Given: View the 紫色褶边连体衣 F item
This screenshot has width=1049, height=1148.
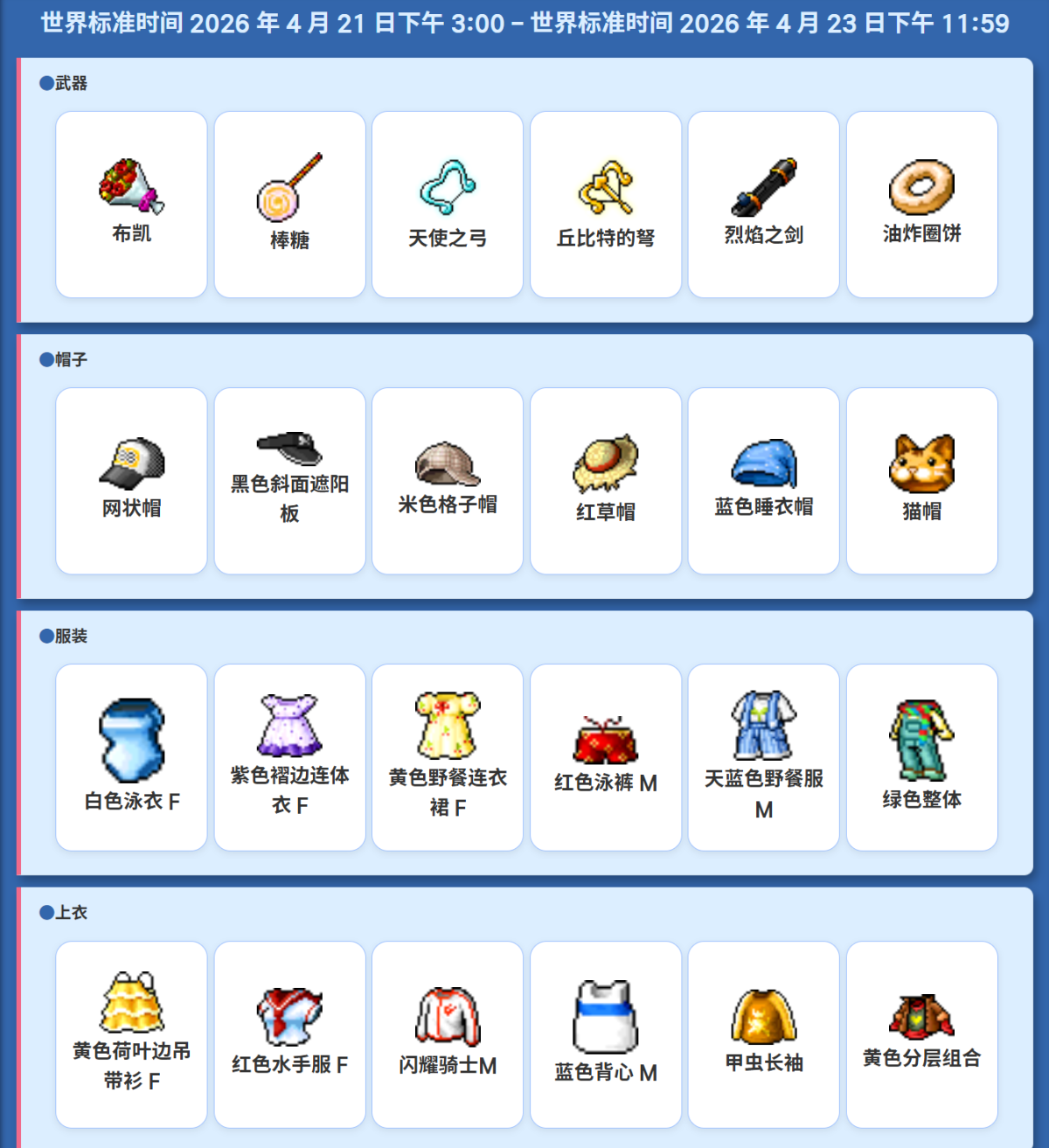Looking at the screenshot, I should coord(289,757).
